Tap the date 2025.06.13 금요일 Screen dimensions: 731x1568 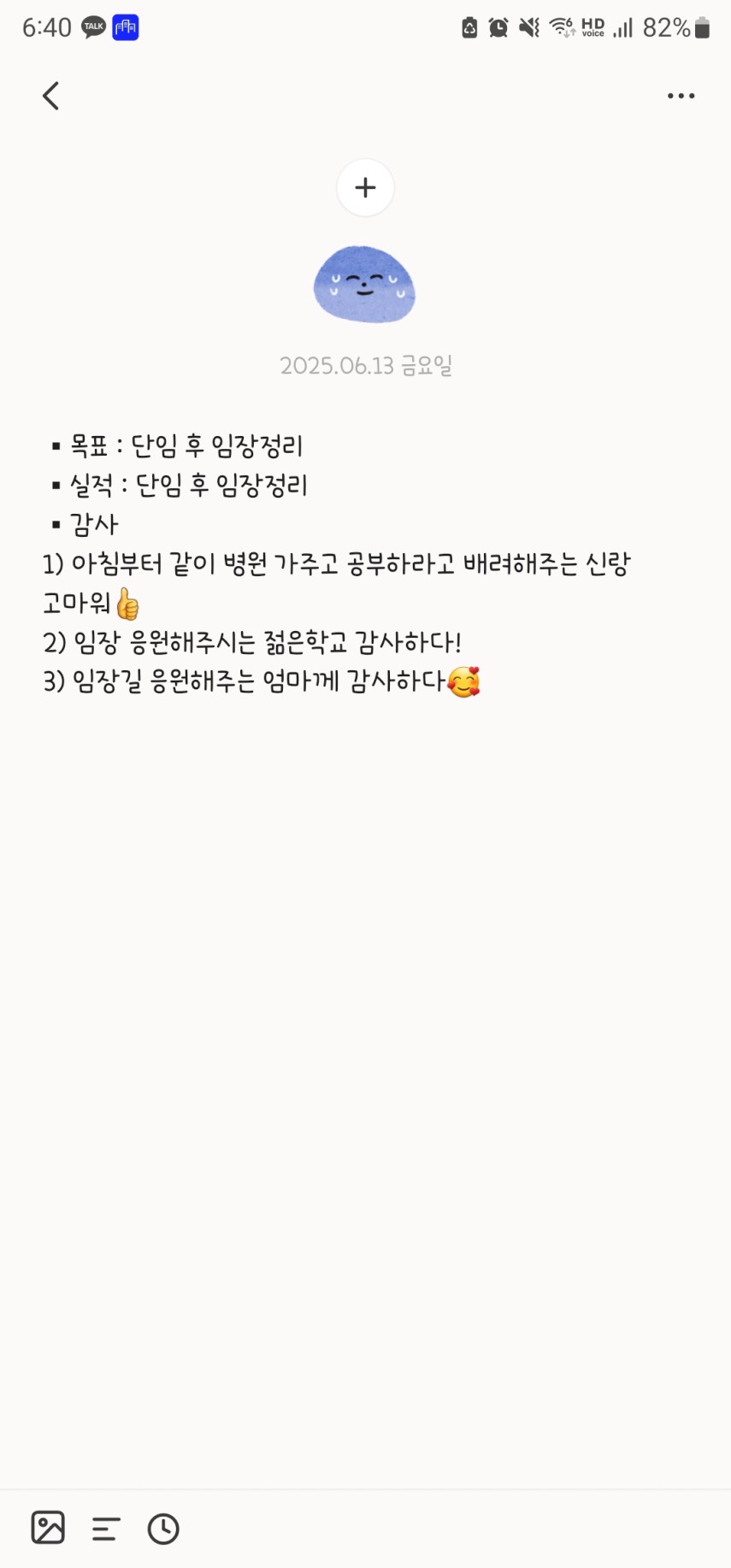click(365, 366)
